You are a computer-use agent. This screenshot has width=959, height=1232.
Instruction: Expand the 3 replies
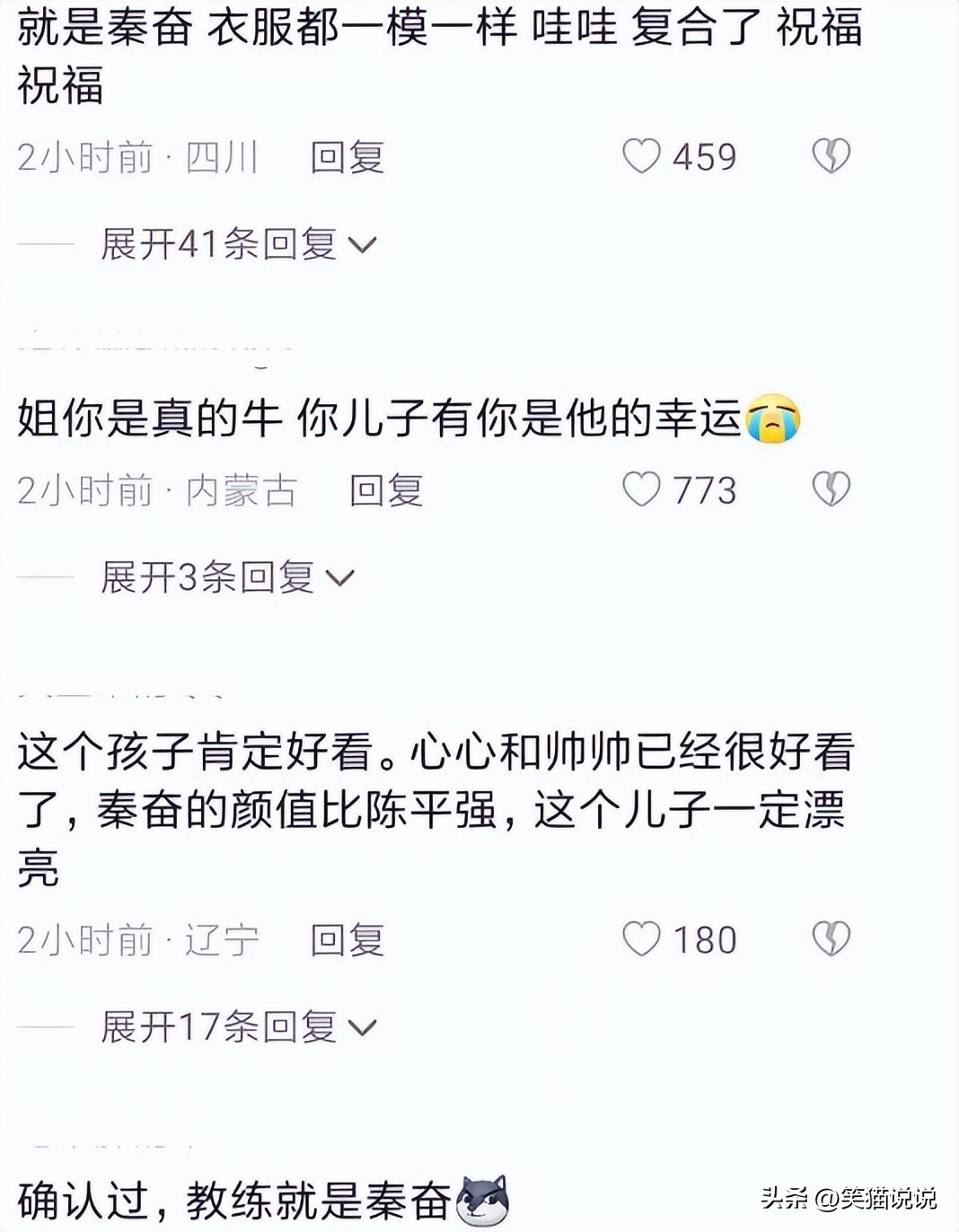click(226, 577)
